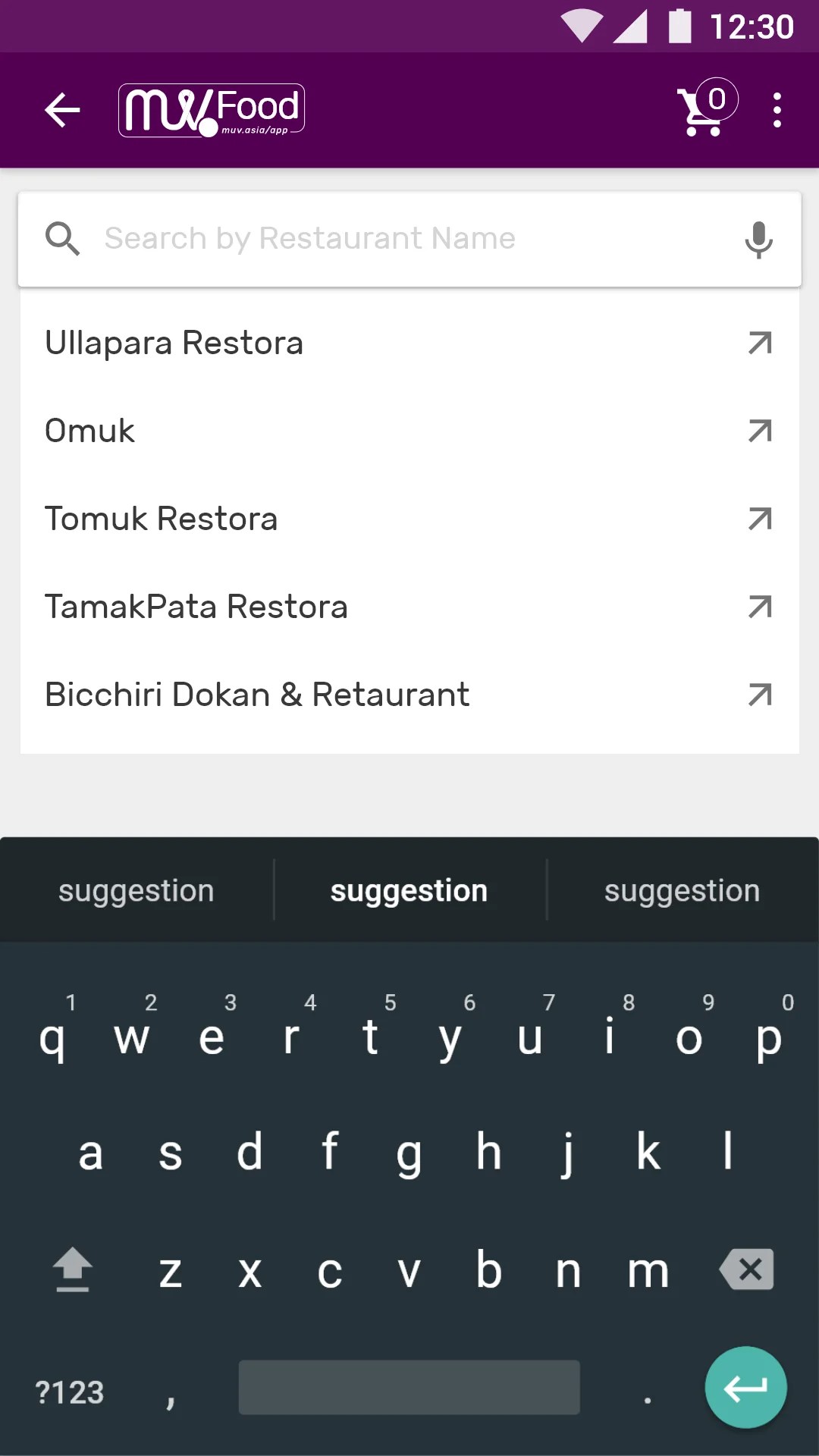Insert Tomuk Restora via its arrow icon
This screenshot has height=1456, width=819.
pos(760,519)
